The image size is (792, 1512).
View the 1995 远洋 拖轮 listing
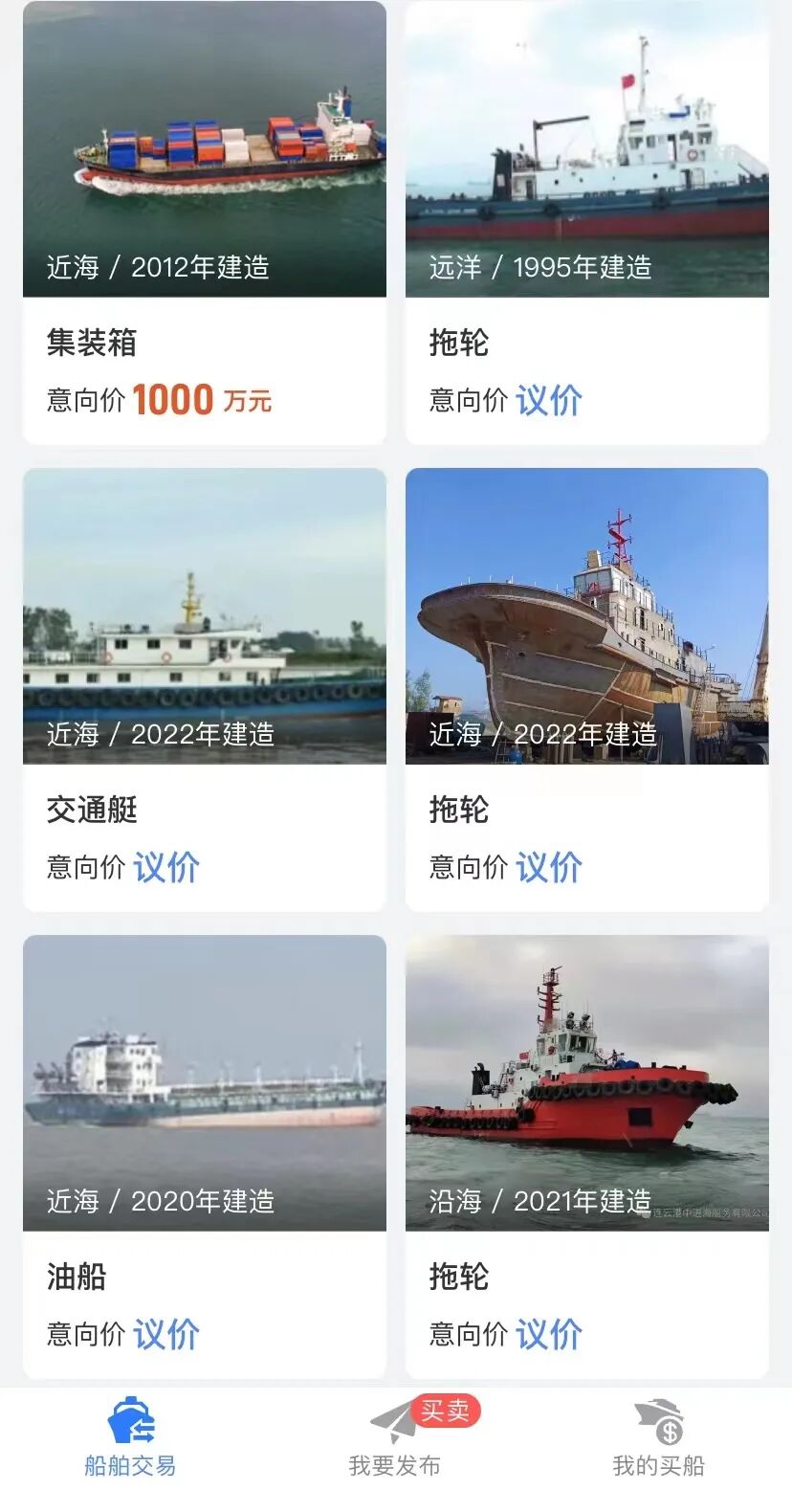(x=586, y=222)
